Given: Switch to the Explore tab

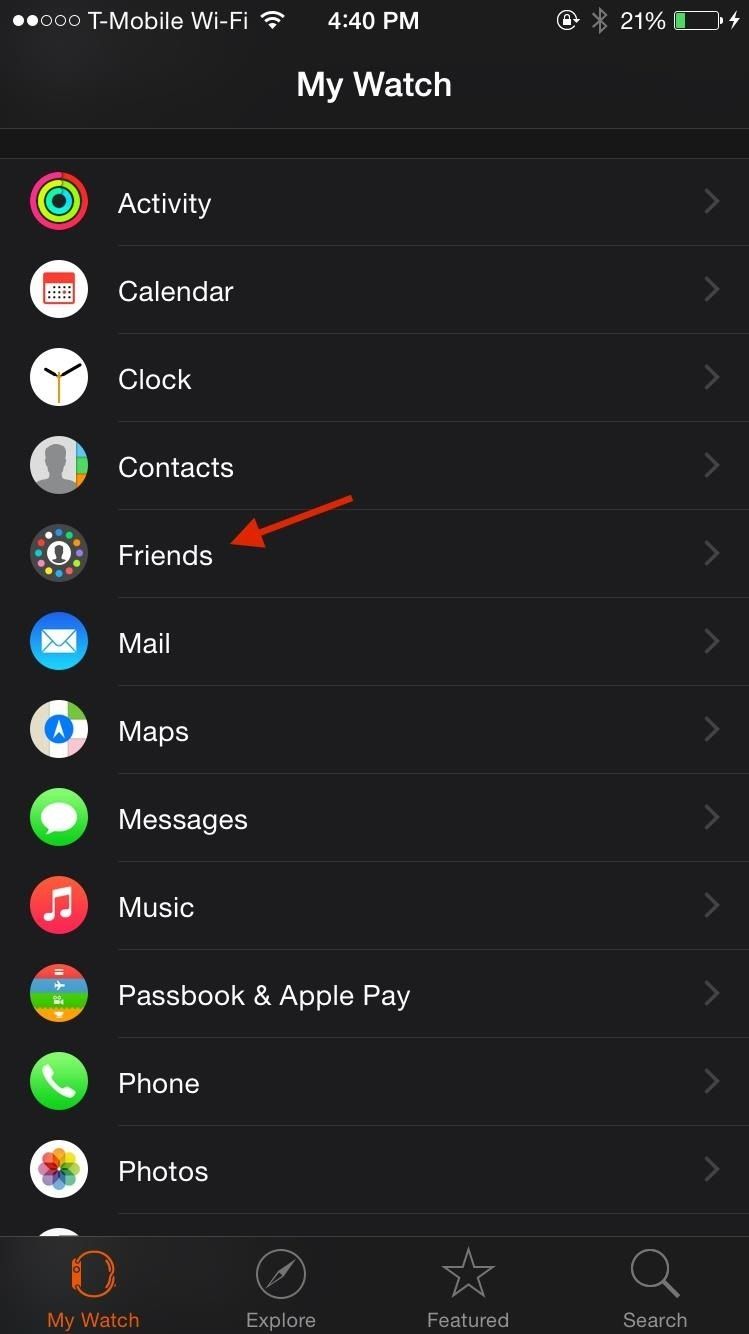Looking at the screenshot, I should click(x=280, y=1286).
